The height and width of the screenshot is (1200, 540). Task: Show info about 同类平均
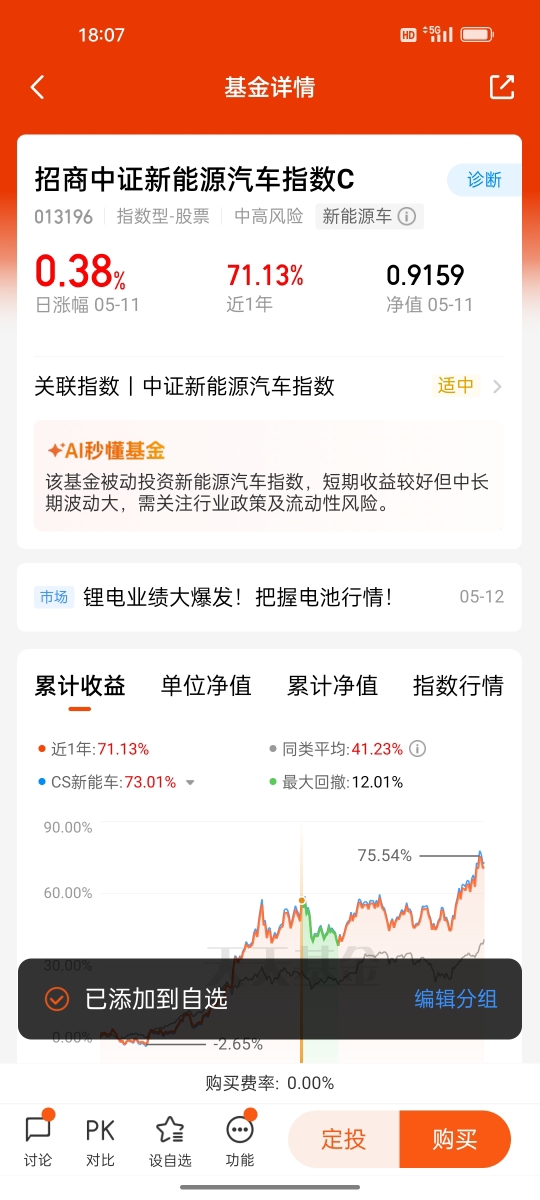point(418,749)
